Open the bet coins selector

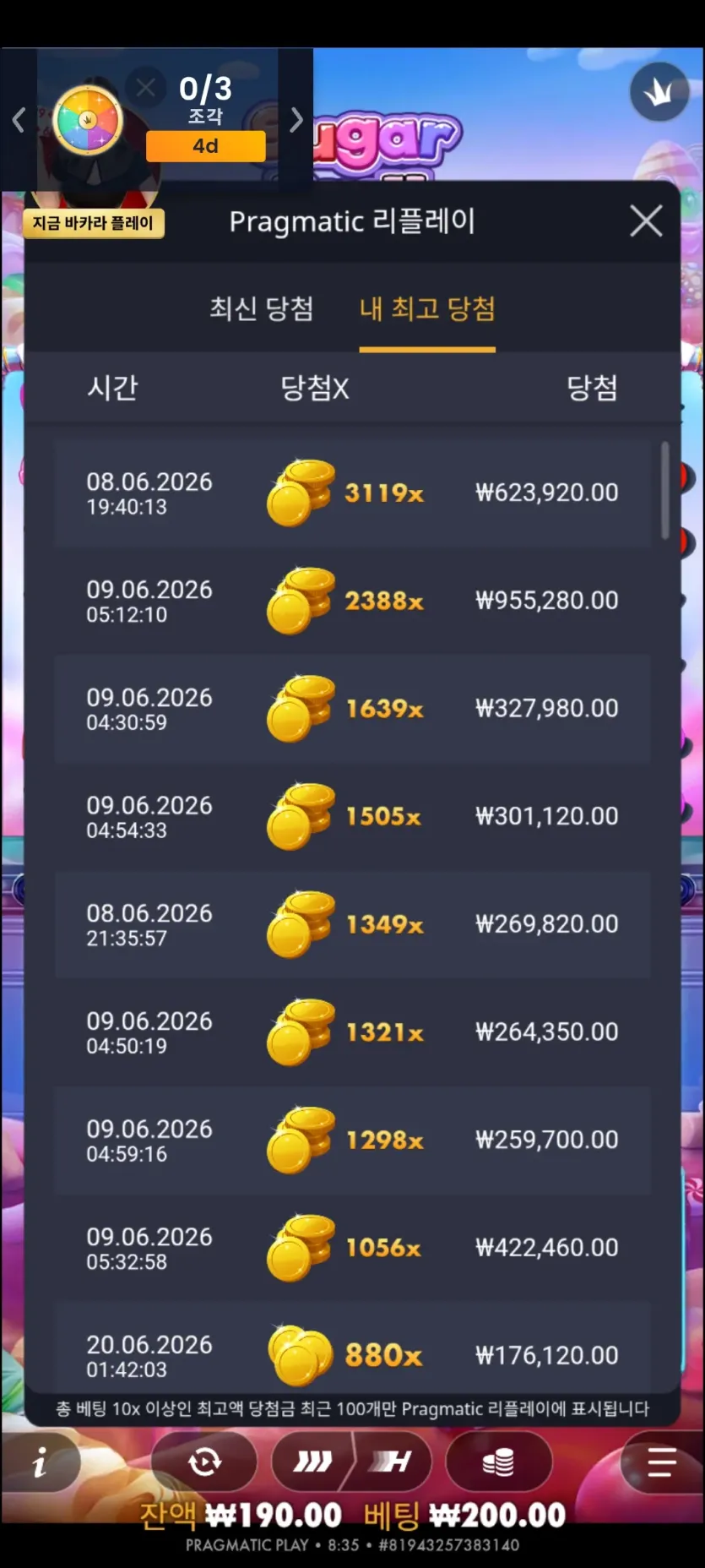point(498,1462)
